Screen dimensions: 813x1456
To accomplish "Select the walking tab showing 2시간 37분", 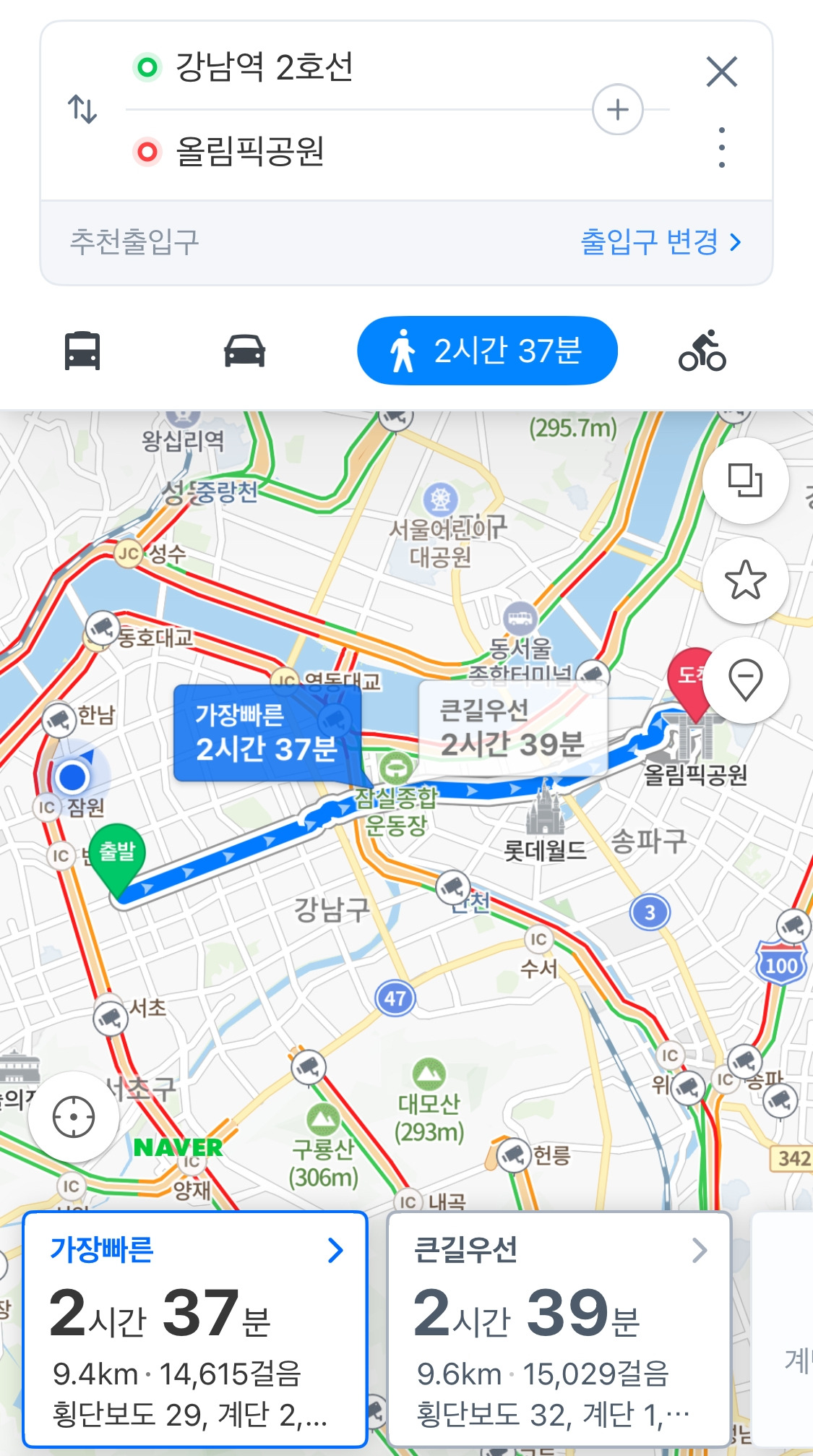I will click(x=487, y=351).
